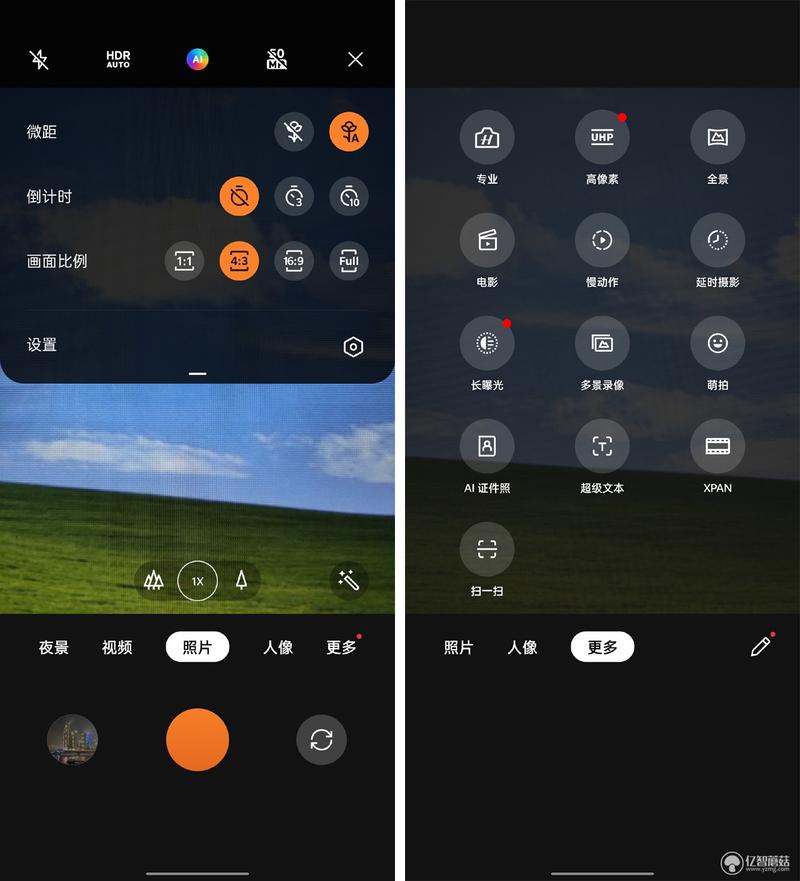Screen dimensions: 800x881
Task: Edit mode list with pencil icon
Action: pos(760,647)
